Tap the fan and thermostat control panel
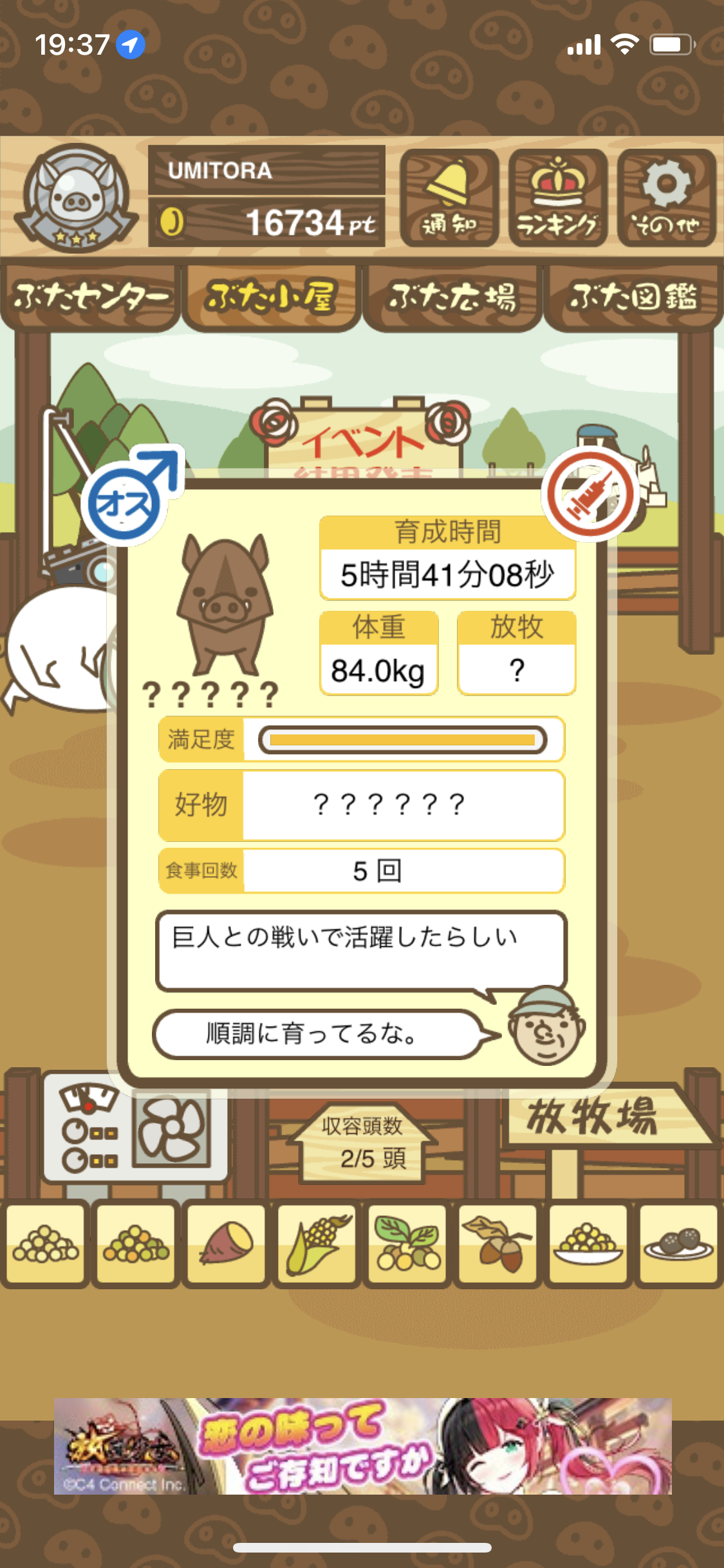 (135, 1128)
